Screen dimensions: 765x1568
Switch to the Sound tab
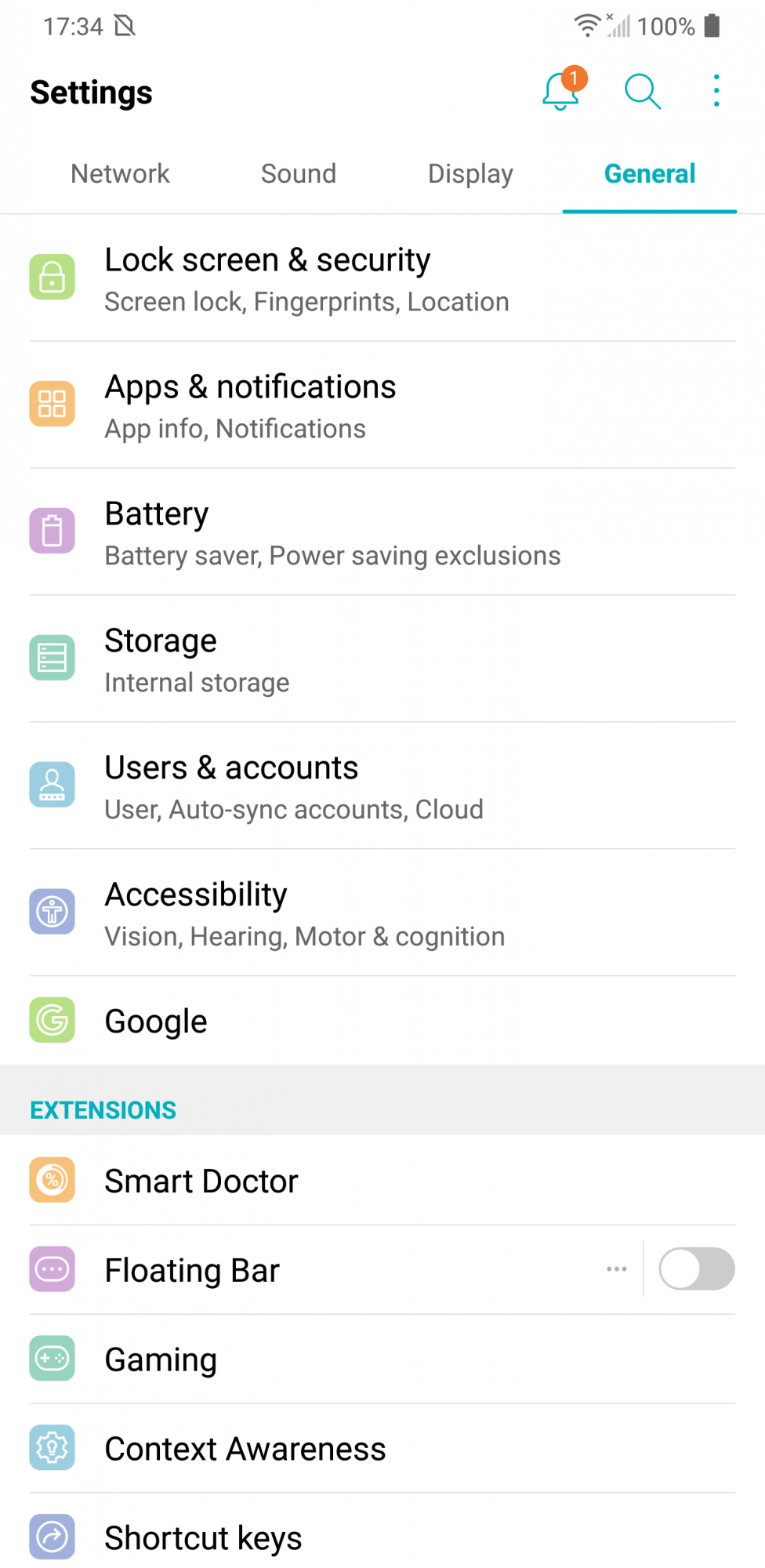pyautogui.click(x=299, y=174)
